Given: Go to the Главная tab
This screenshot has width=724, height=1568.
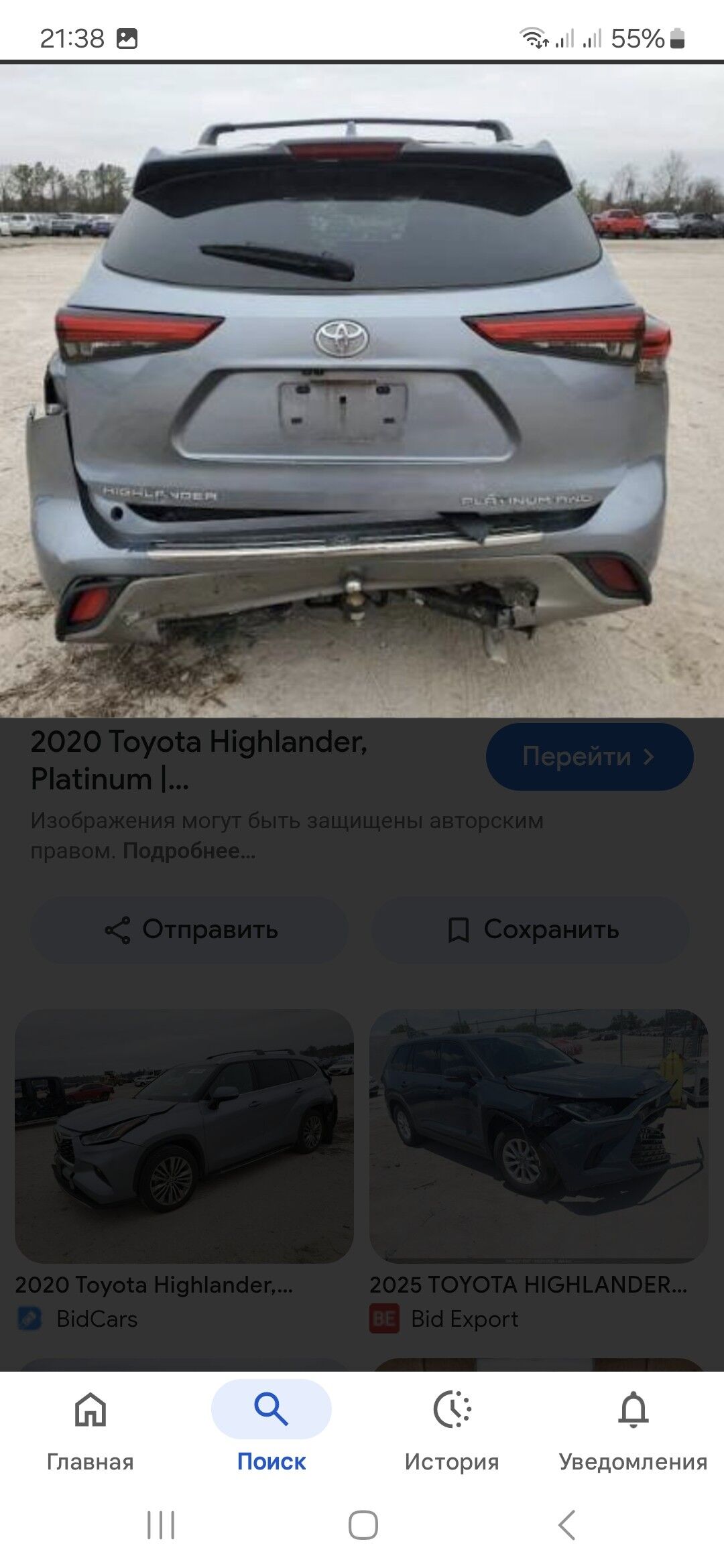Looking at the screenshot, I should [90, 1427].
